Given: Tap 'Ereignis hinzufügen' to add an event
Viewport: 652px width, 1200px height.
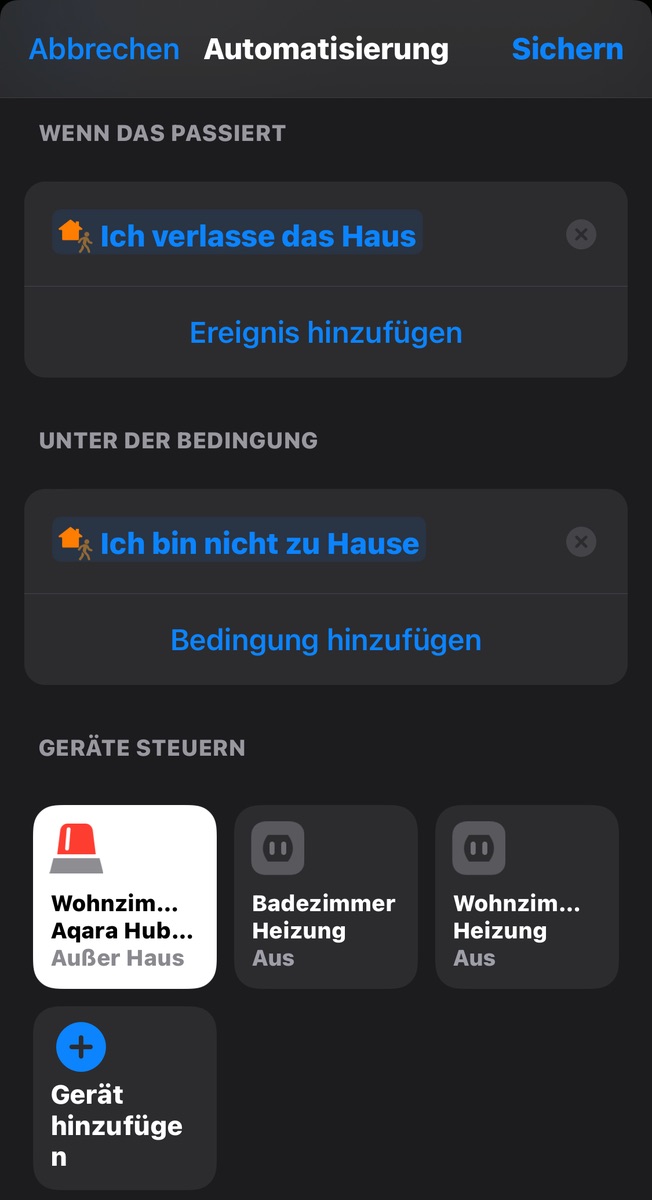Looking at the screenshot, I should click(326, 332).
